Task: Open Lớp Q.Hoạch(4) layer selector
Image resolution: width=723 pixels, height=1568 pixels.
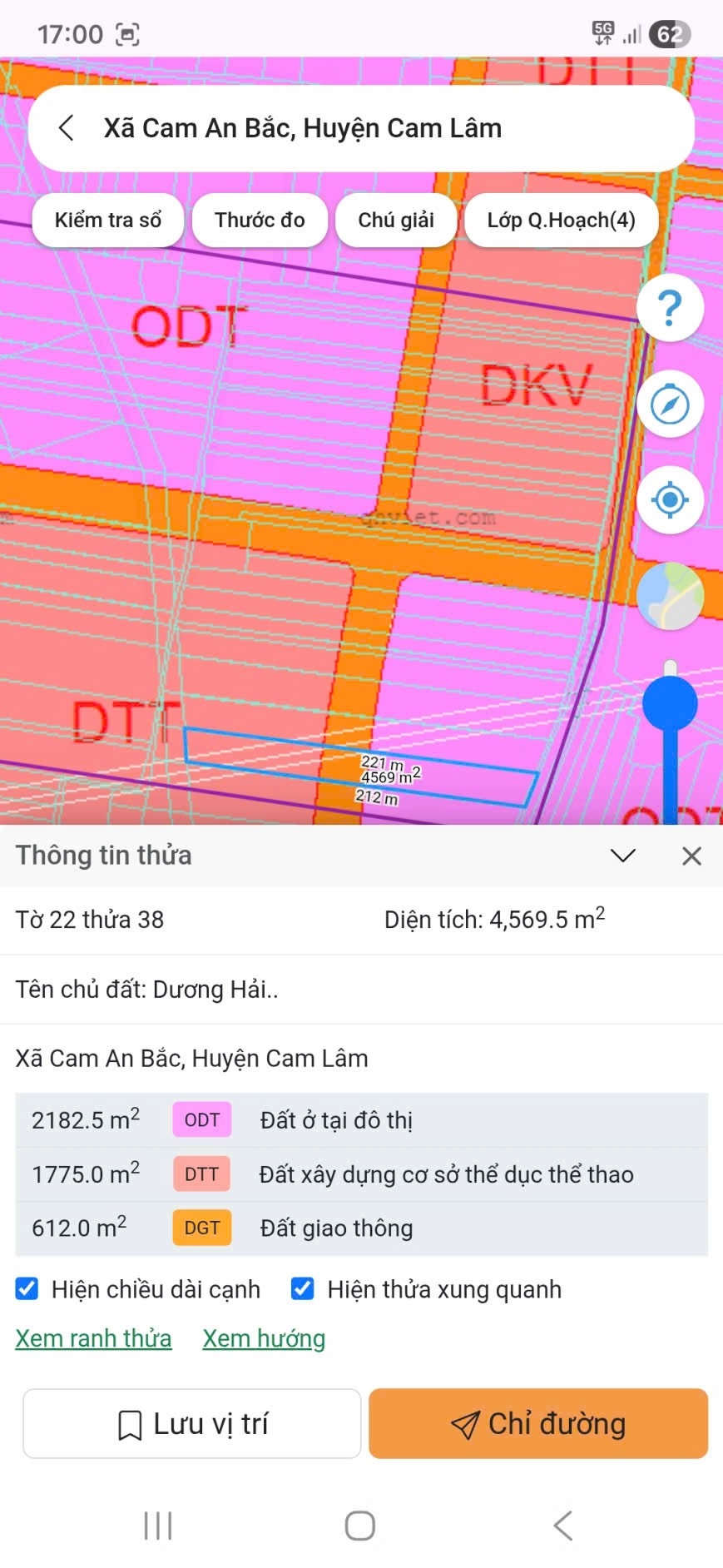Action: click(x=560, y=220)
